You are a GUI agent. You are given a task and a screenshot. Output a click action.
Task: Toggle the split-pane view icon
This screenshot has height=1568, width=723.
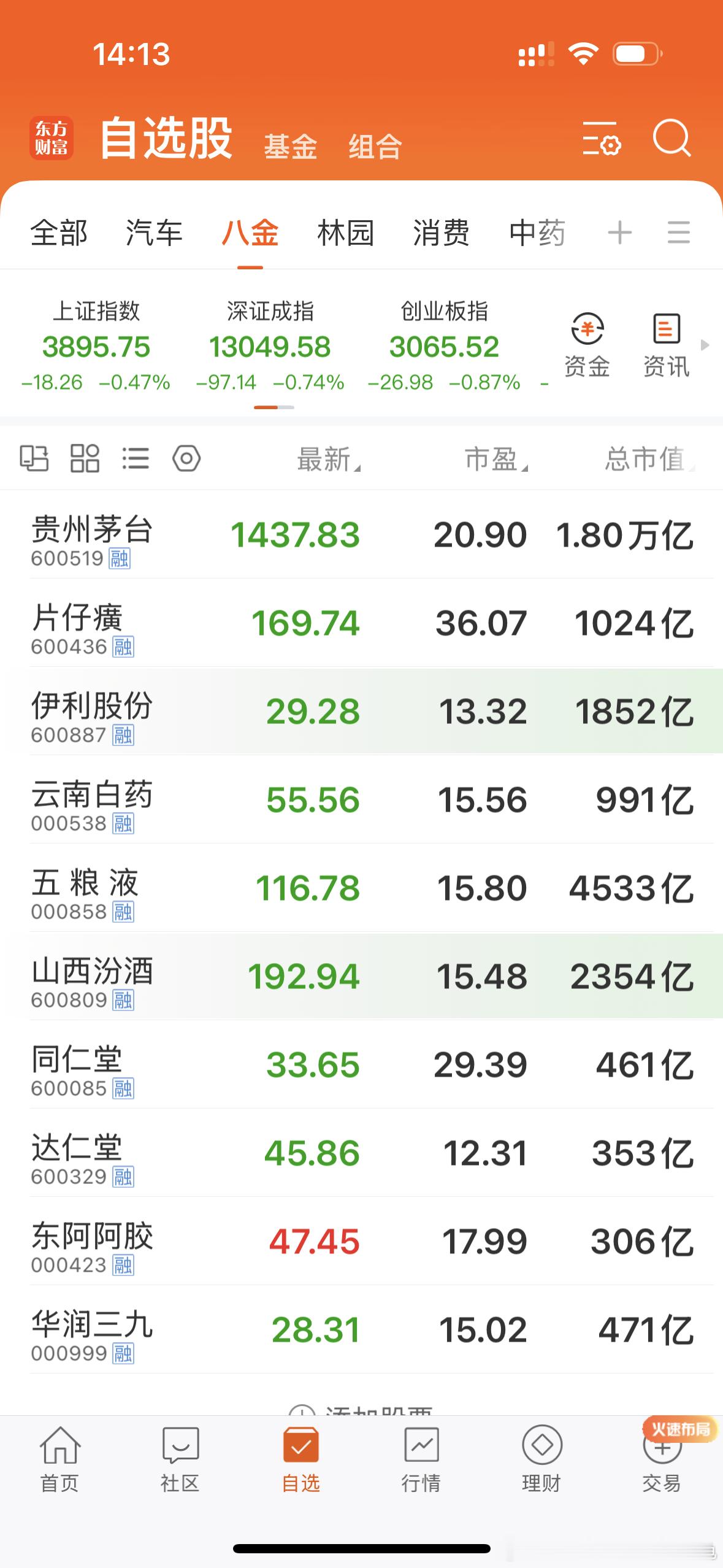[35, 458]
